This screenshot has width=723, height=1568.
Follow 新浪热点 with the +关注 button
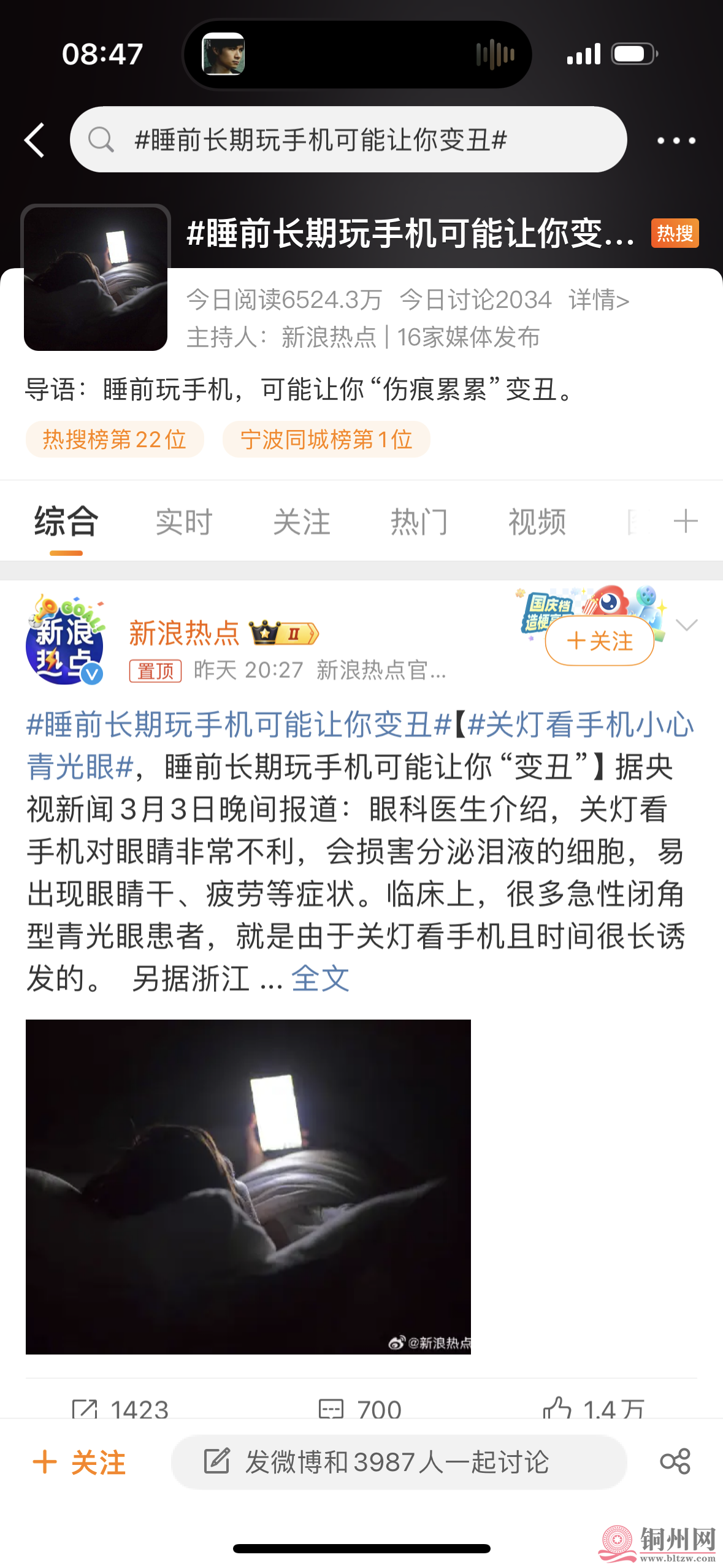coord(599,641)
